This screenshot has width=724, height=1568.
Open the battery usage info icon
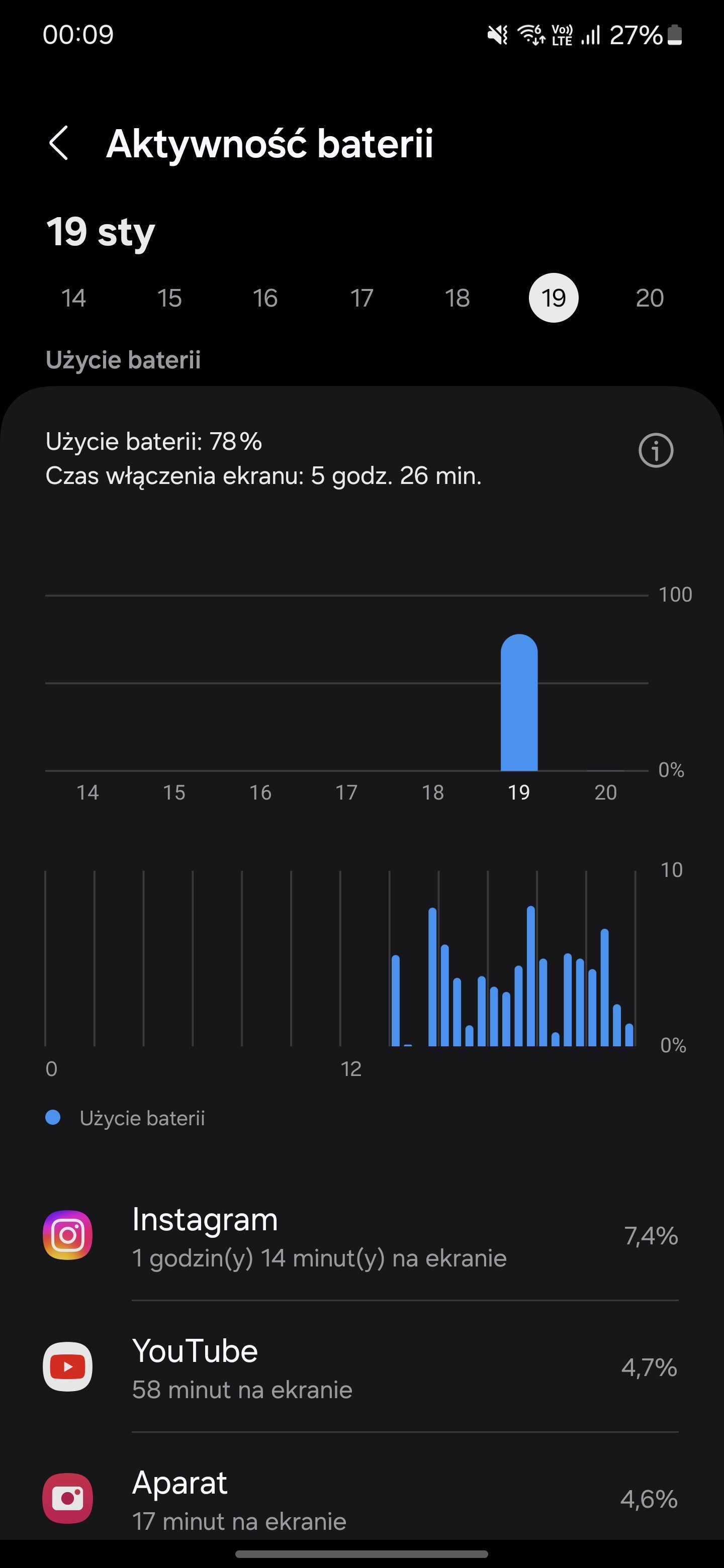656,451
